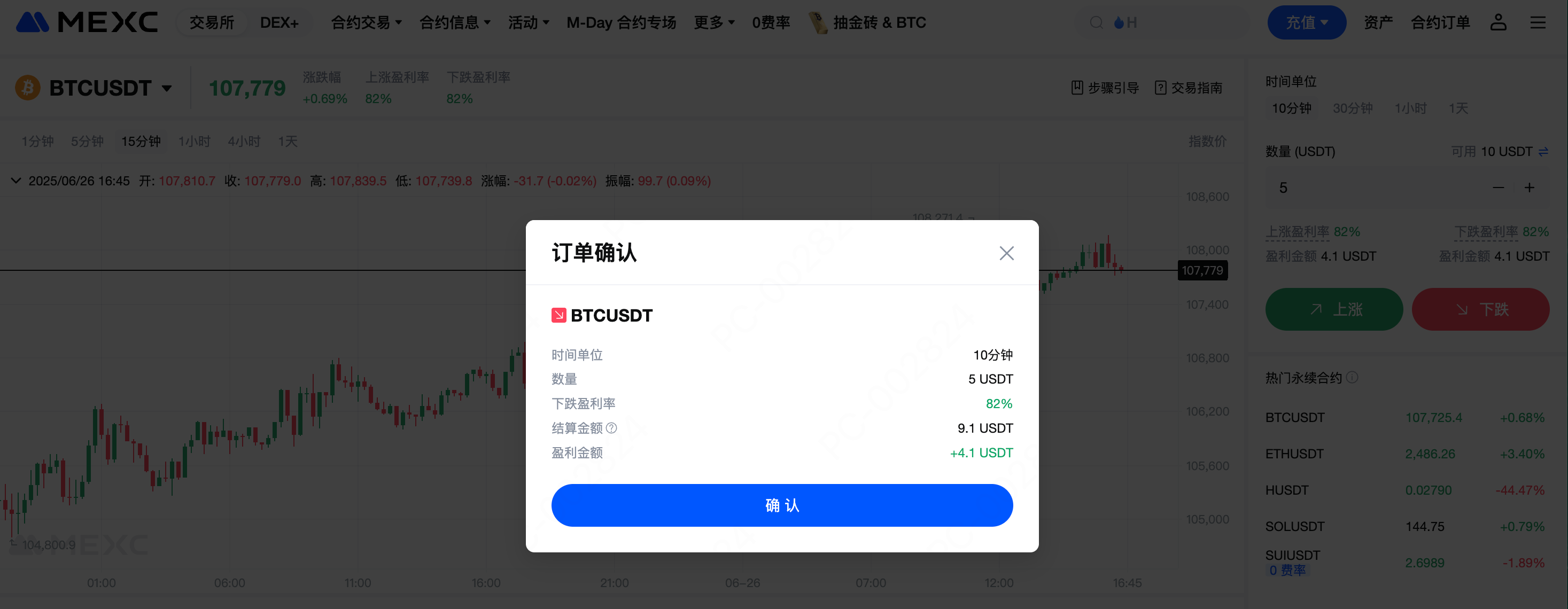Open the 步骤引导 step guide
1568x609 pixels.
click(1105, 88)
